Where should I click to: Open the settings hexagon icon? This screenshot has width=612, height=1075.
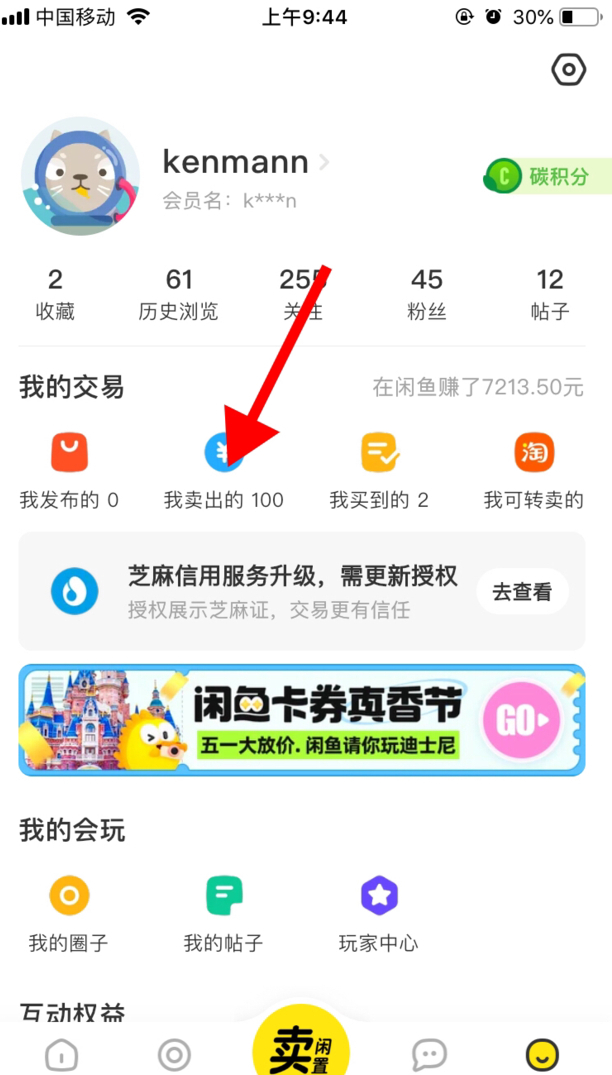(568, 70)
